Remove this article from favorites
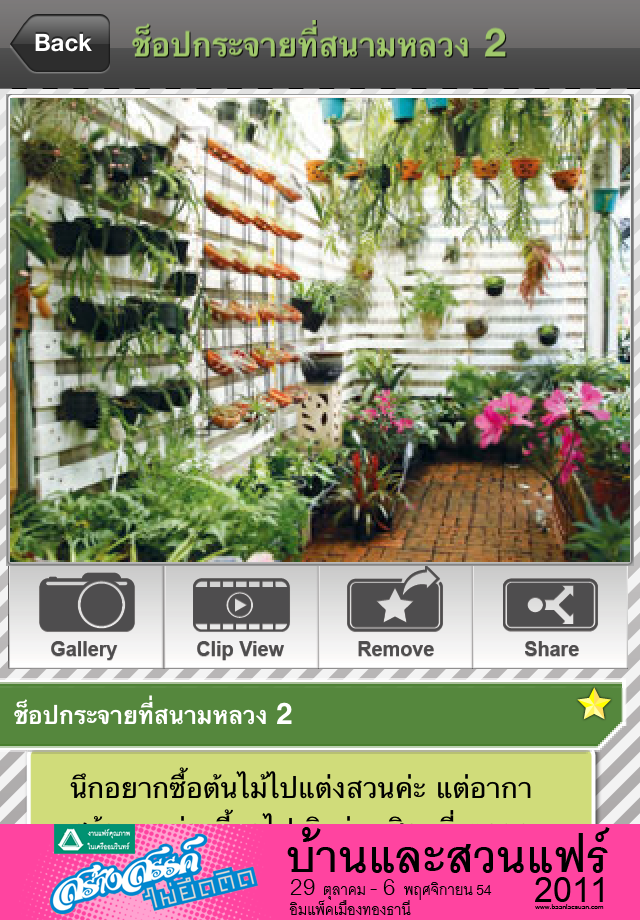The width and height of the screenshot is (640, 920). [395, 617]
